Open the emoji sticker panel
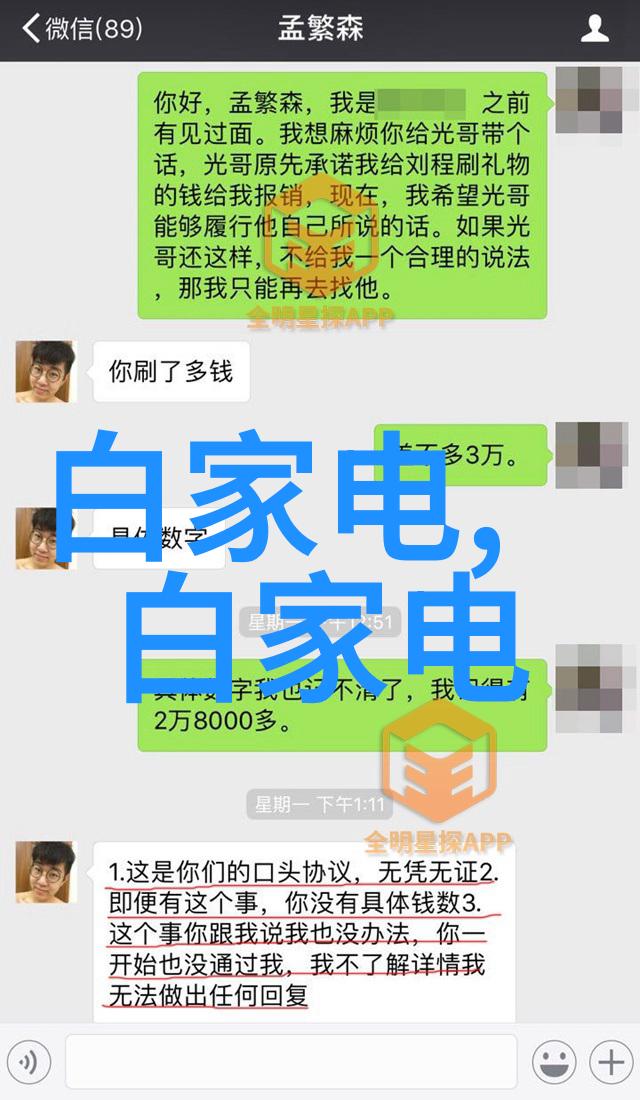 553,1061
